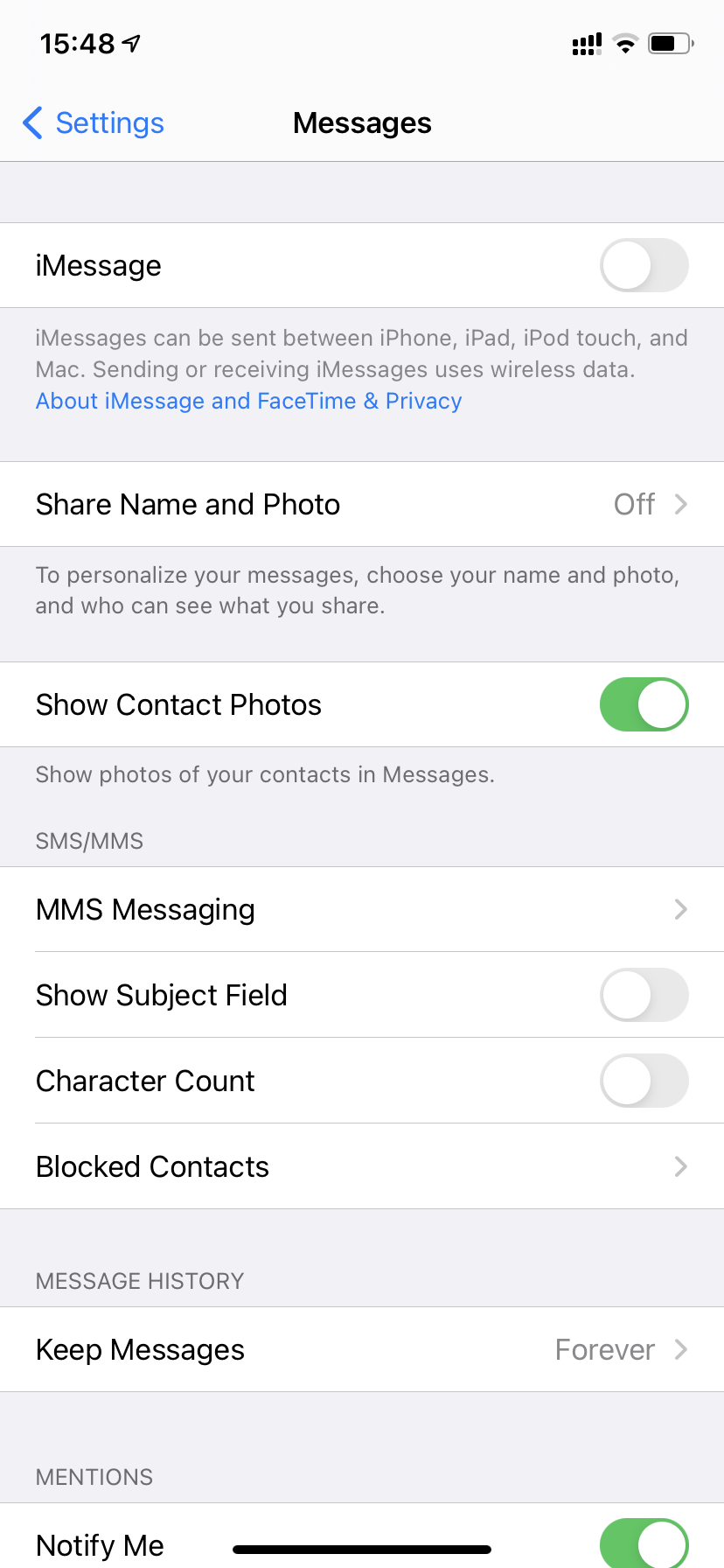
Task: Turn off Show Contact Photos
Action: [644, 704]
